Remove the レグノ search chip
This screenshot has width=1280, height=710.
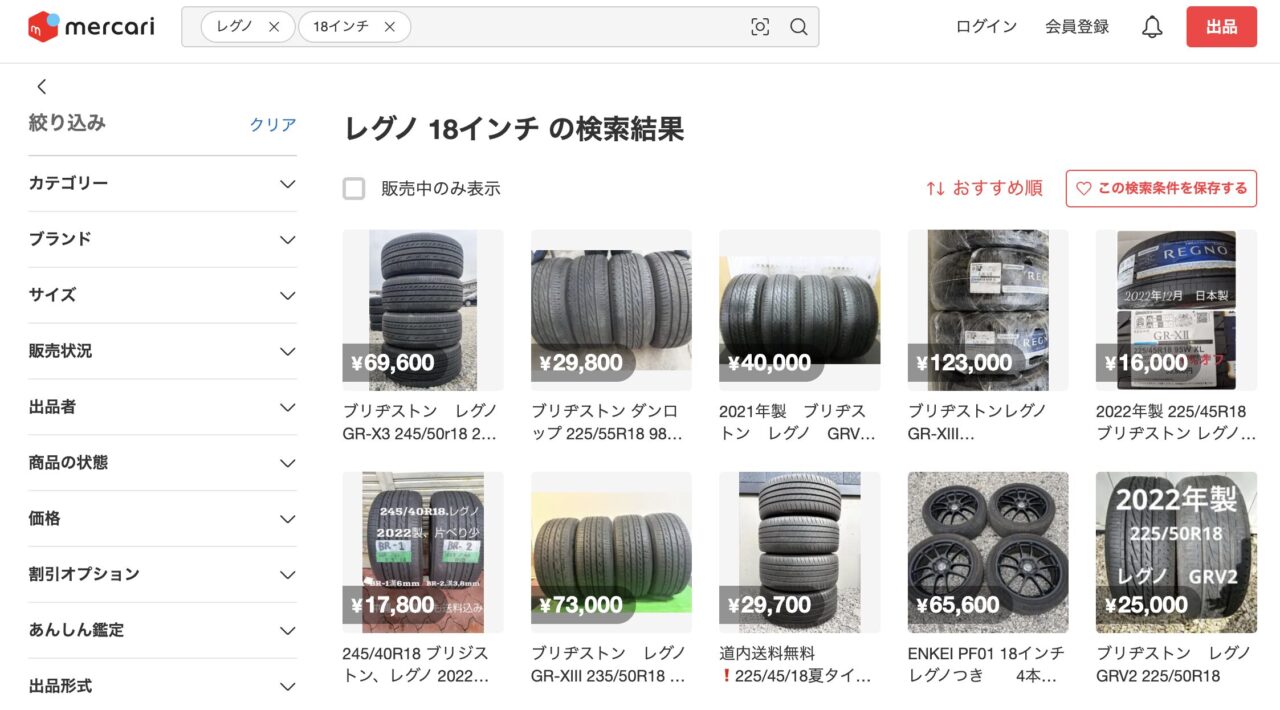point(274,27)
